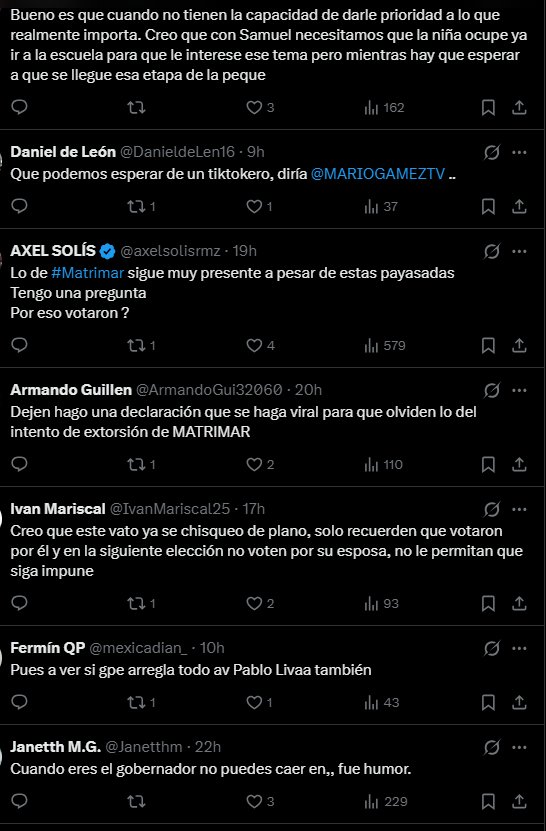The width and height of the screenshot is (546, 831).
Task: Like Armando Guillen's tweet about MATRIMAR
Action: click(254, 465)
